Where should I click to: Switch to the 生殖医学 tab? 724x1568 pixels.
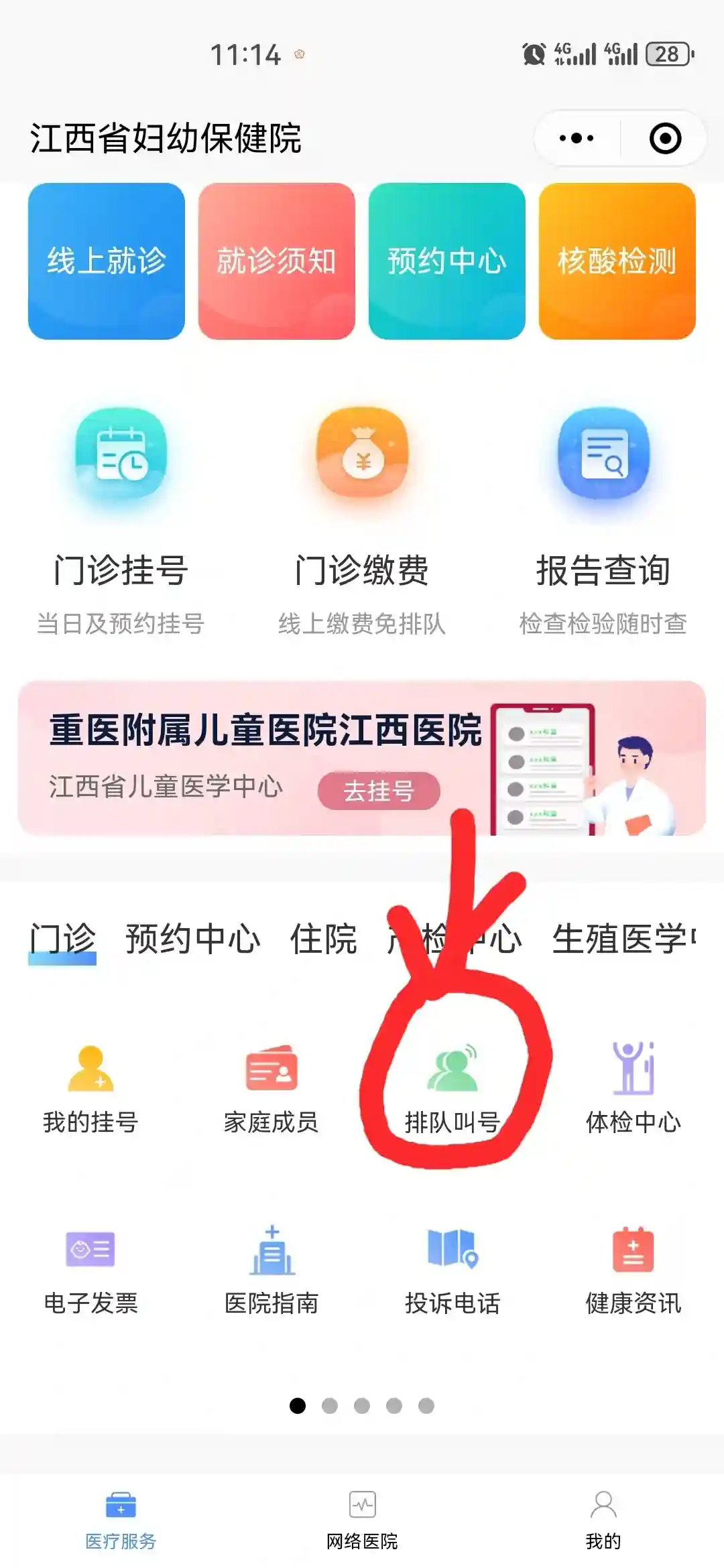620,939
